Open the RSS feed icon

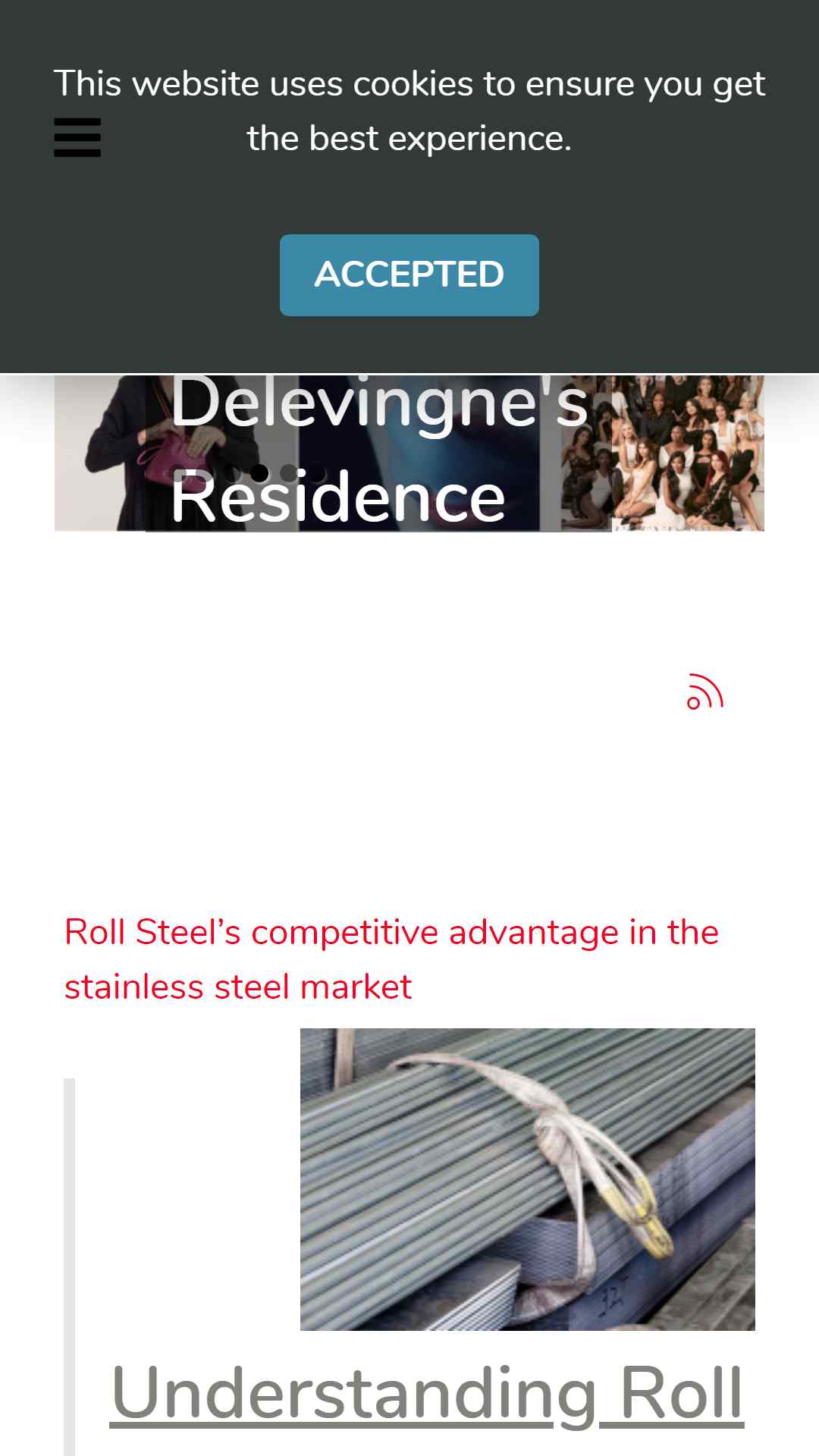coord(704,691)
